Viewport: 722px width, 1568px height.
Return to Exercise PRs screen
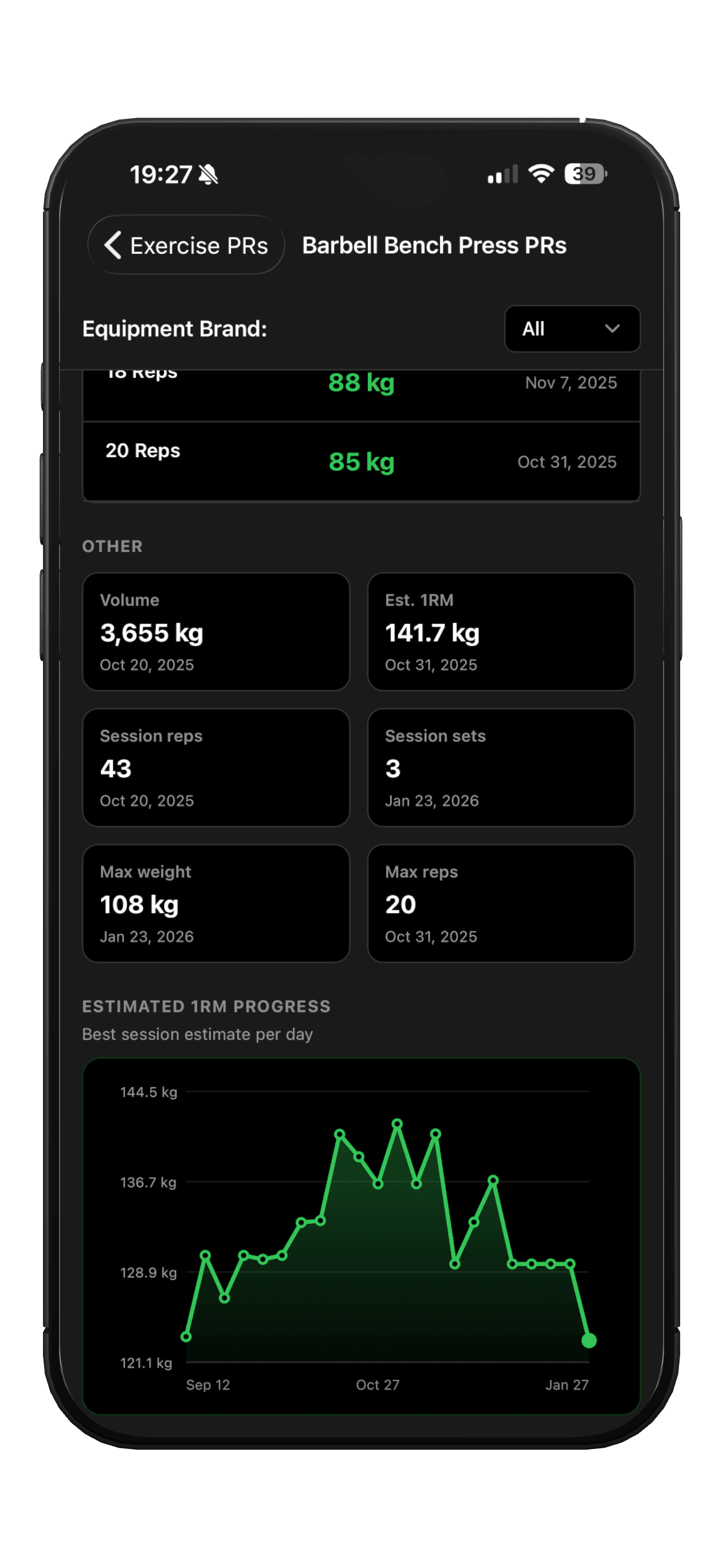[186, 246]
